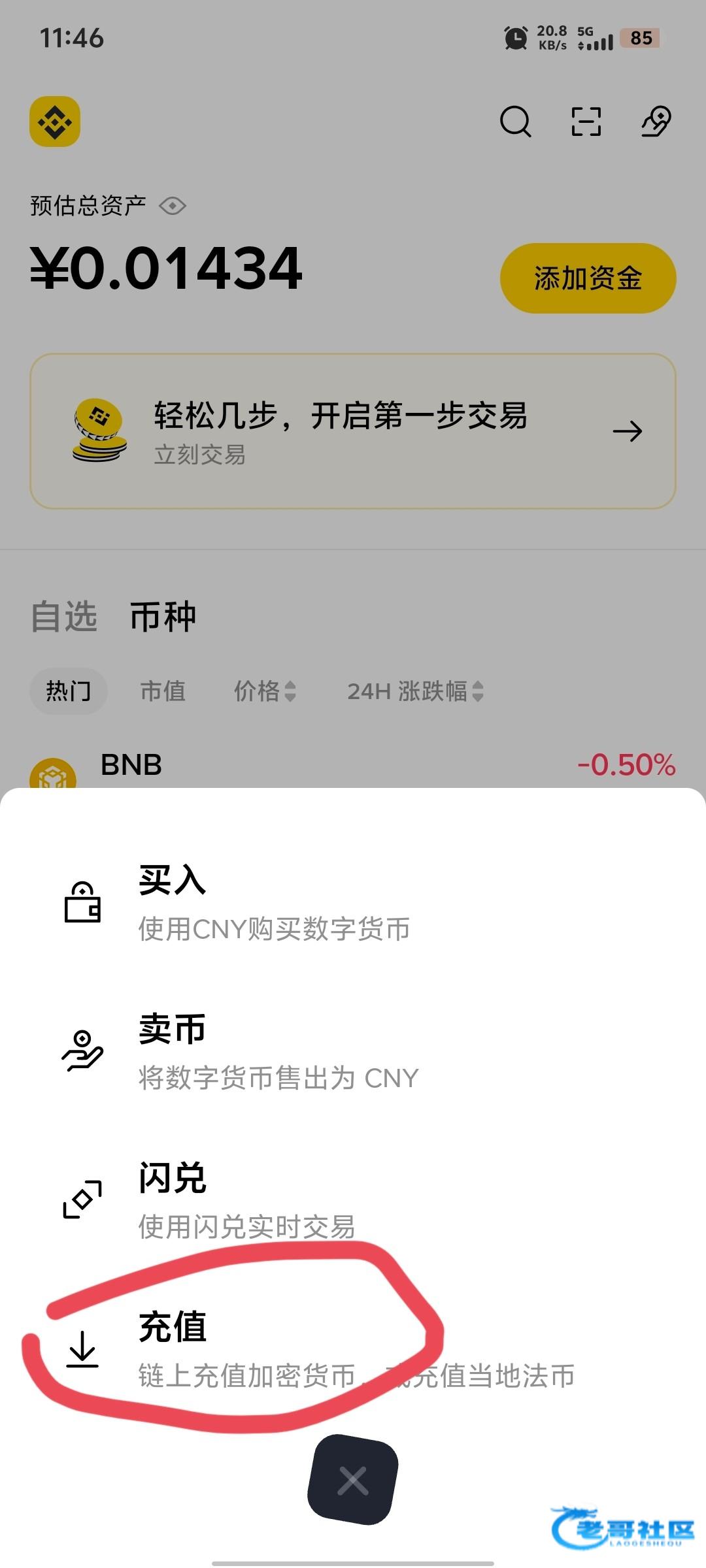Hide total assets with eye icon

[x=173, y=206]
